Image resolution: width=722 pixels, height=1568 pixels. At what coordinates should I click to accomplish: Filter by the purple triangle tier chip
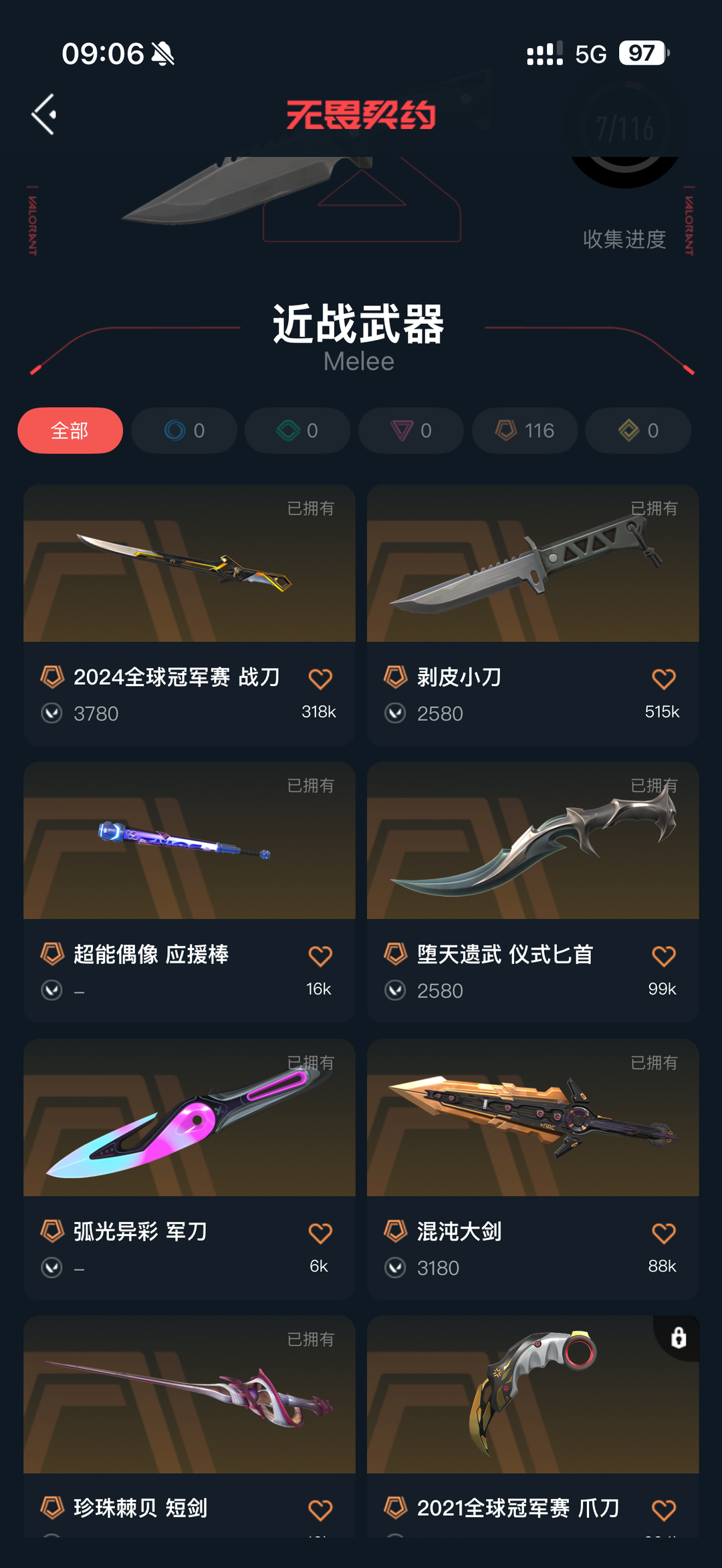[411, 430]
